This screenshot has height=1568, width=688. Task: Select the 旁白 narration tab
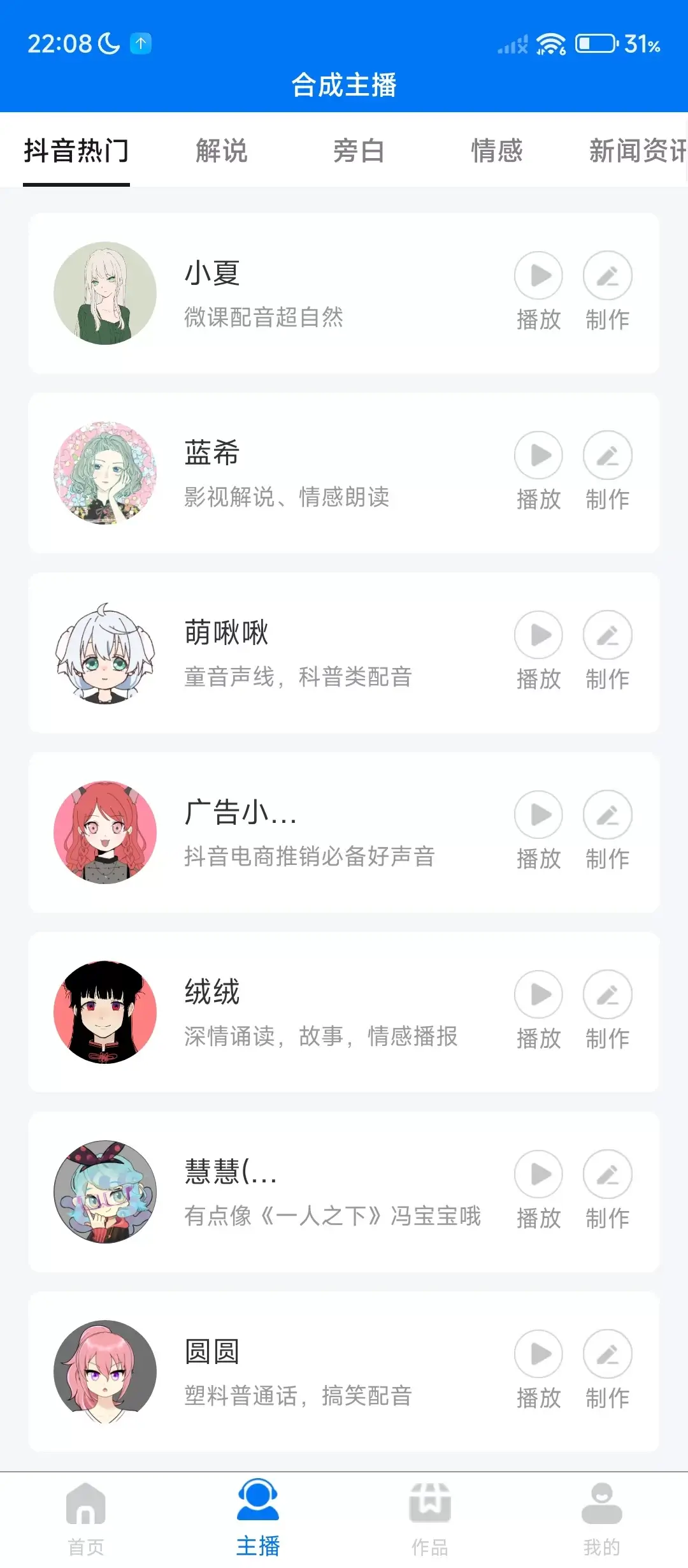click(359, 151)
